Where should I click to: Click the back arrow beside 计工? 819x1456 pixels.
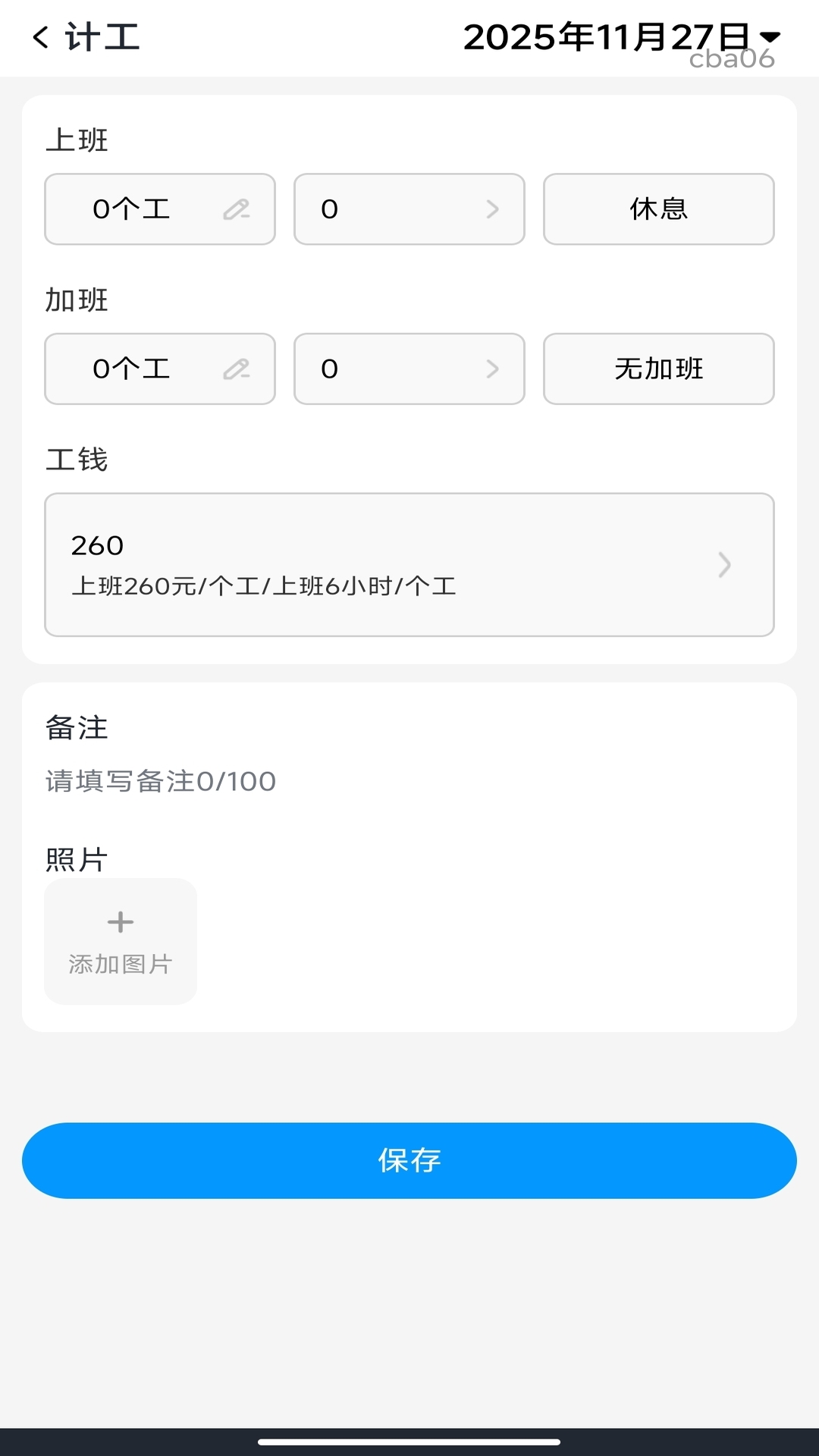[40, 36]
